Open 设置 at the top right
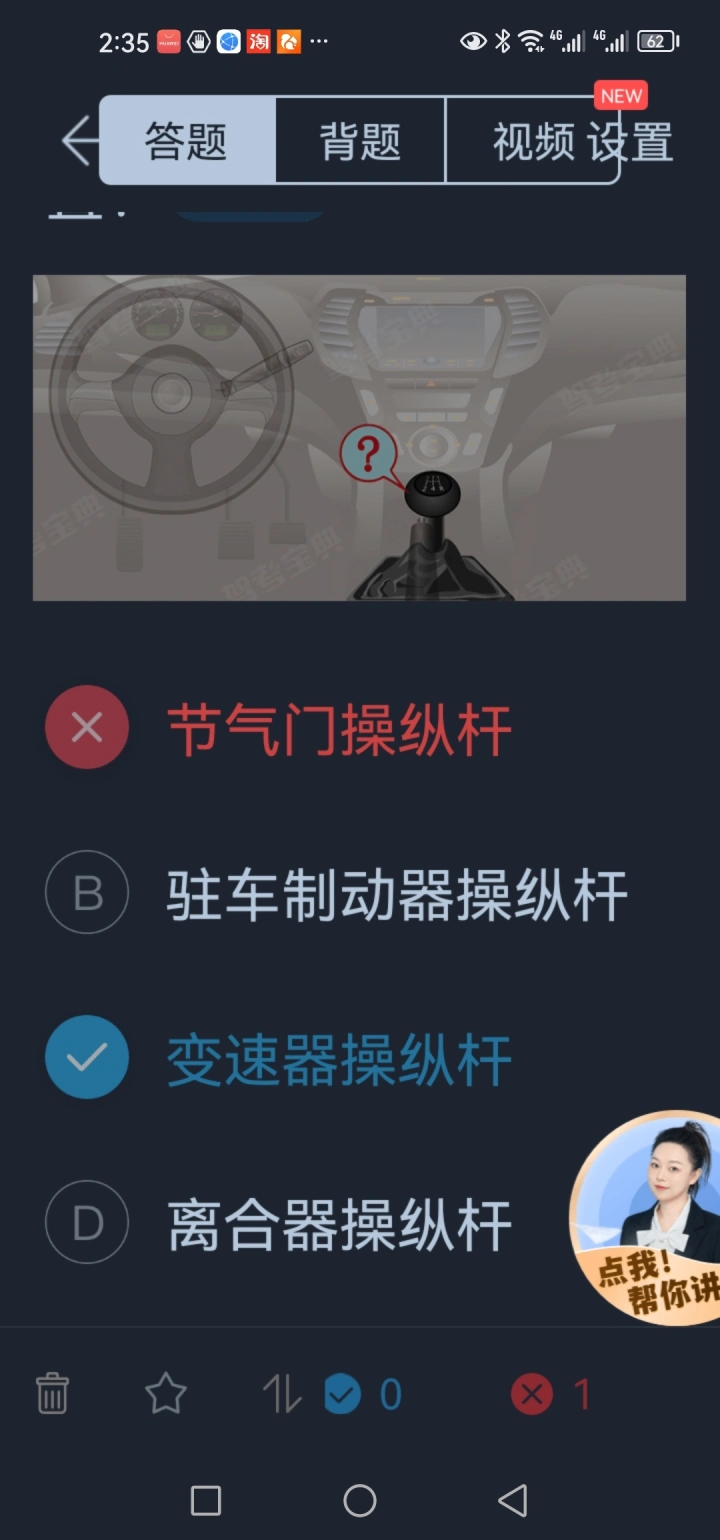The height and width of the screenshot is (1540, 720). (631, 142)
